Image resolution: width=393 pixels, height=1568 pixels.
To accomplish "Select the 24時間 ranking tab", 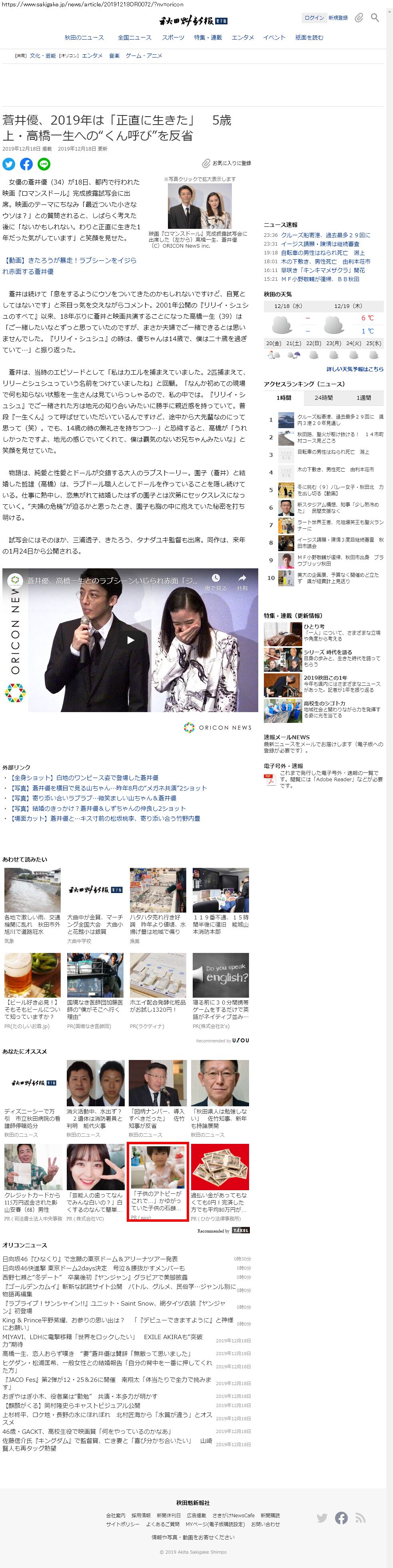I will [323, 397].
